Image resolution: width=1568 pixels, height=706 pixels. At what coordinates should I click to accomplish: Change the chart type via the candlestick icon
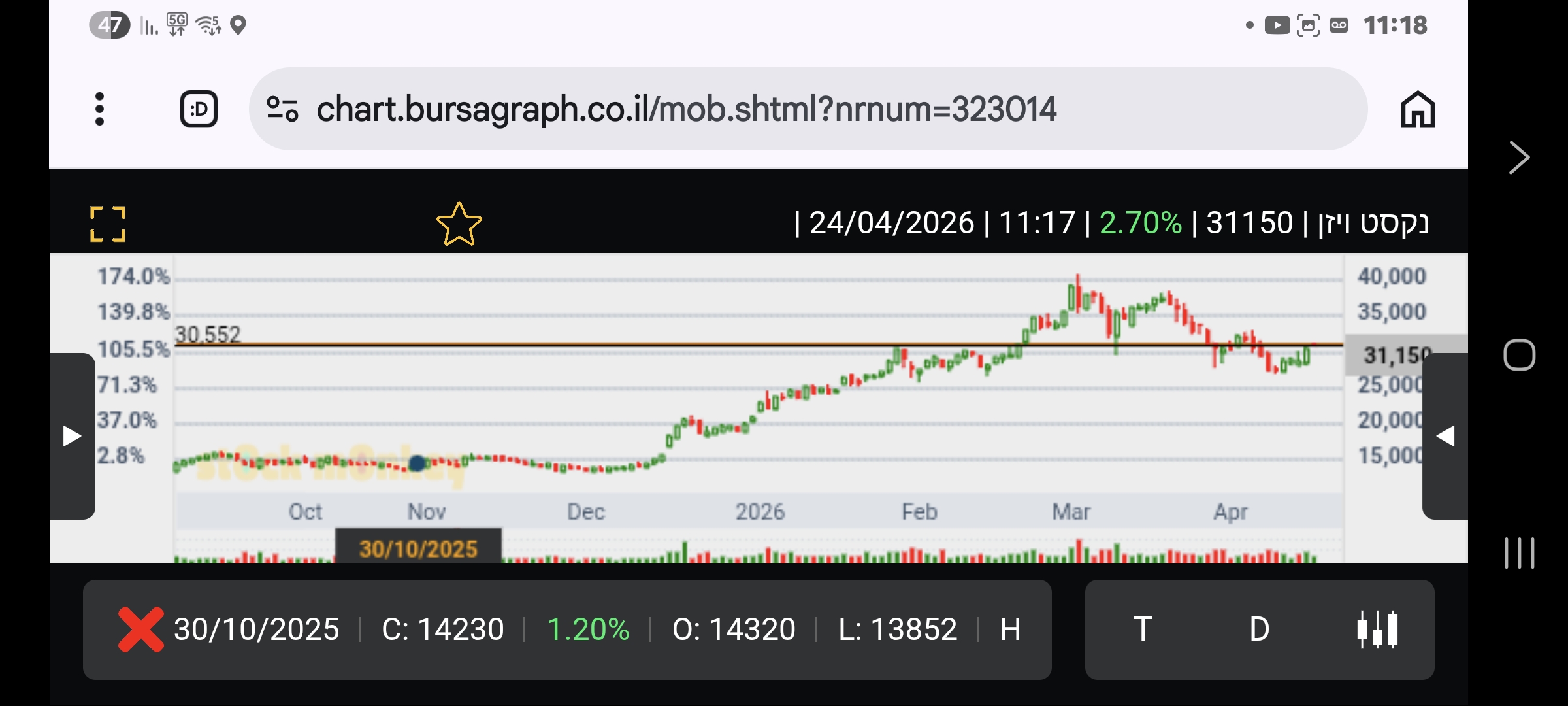pyautogui.click(x=1377, y=630)
